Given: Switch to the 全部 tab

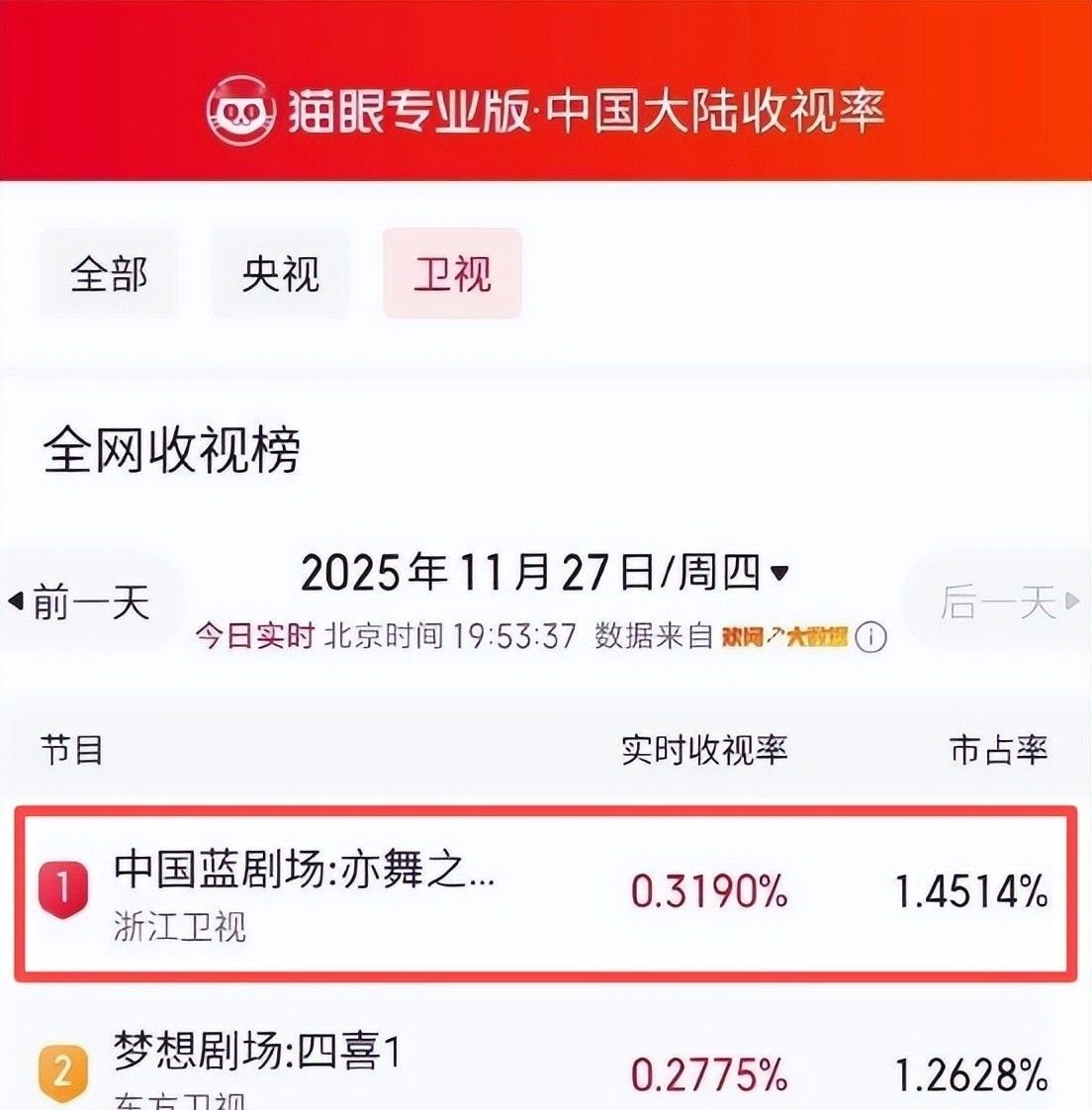Looking at the screenshot, I should pyautogui.click(x=109, y=273).
